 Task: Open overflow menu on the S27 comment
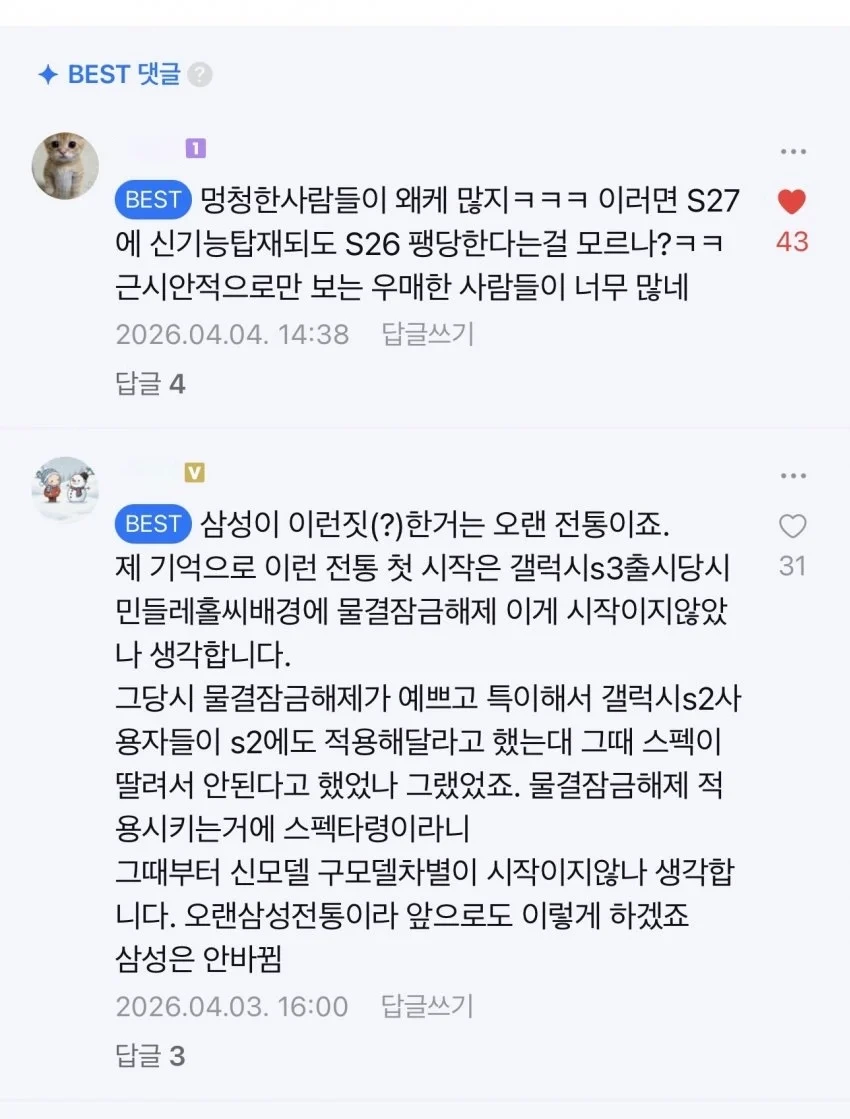792,152
